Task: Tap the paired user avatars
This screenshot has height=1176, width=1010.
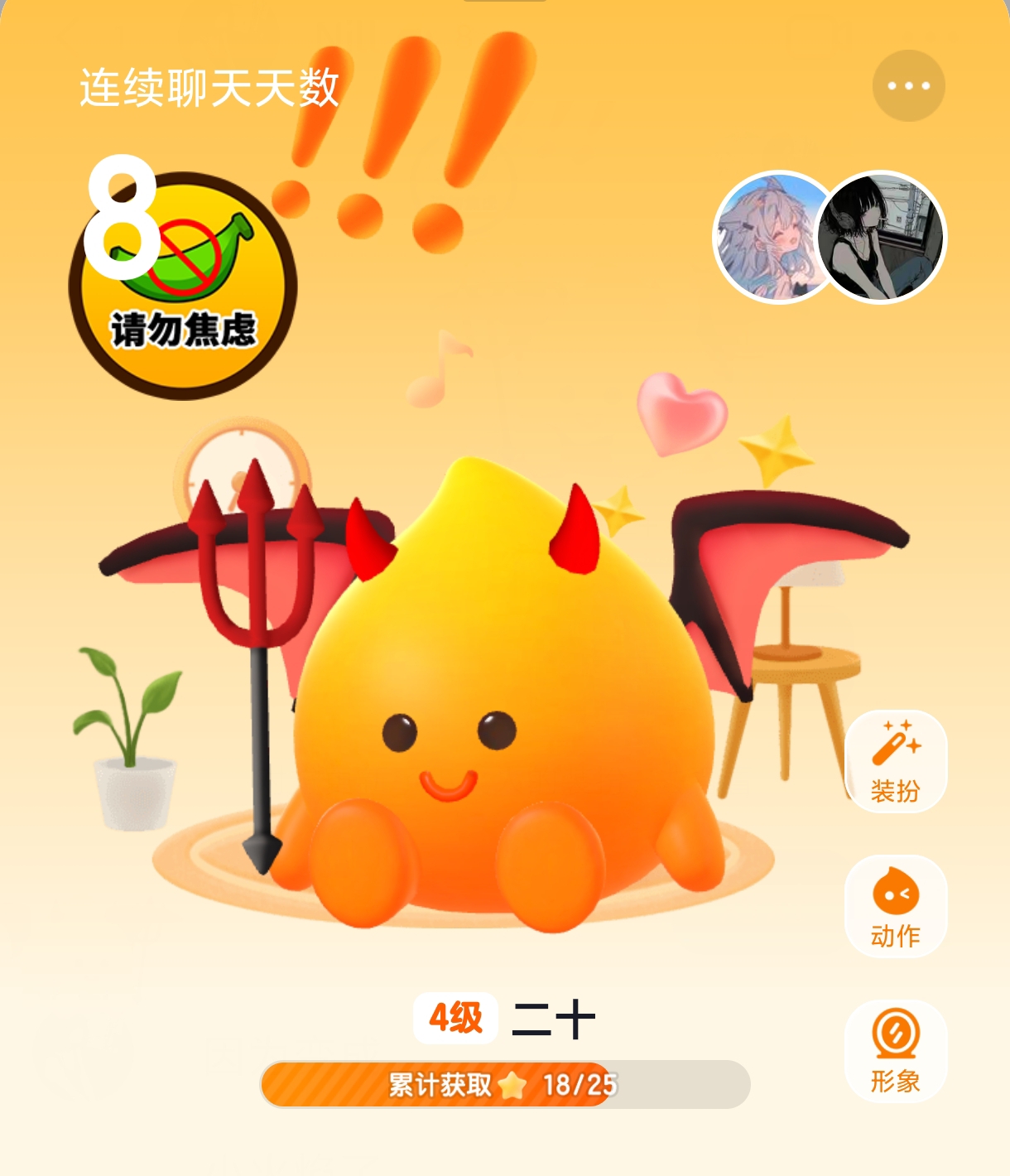Action: tap(829, 237)
